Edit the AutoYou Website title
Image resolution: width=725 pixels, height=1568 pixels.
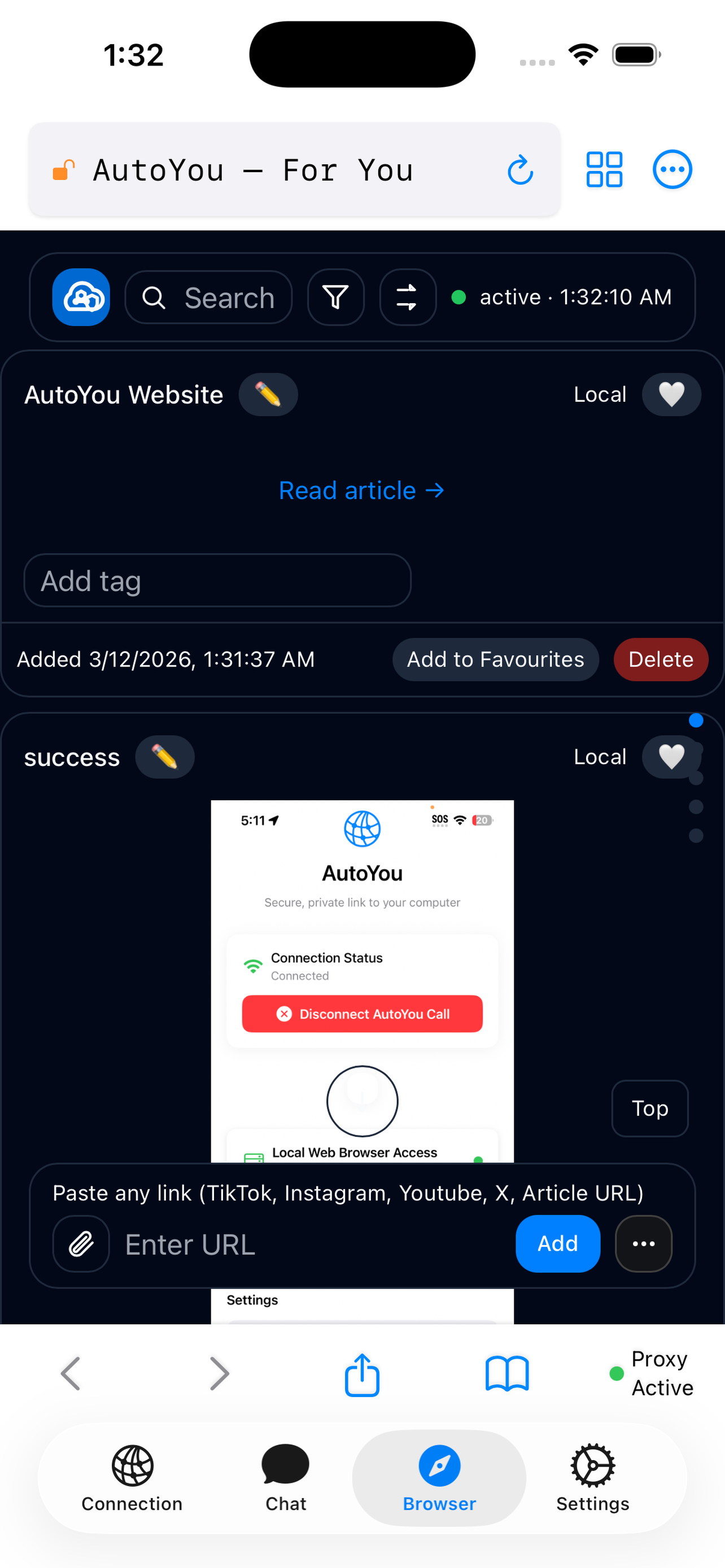268,395
